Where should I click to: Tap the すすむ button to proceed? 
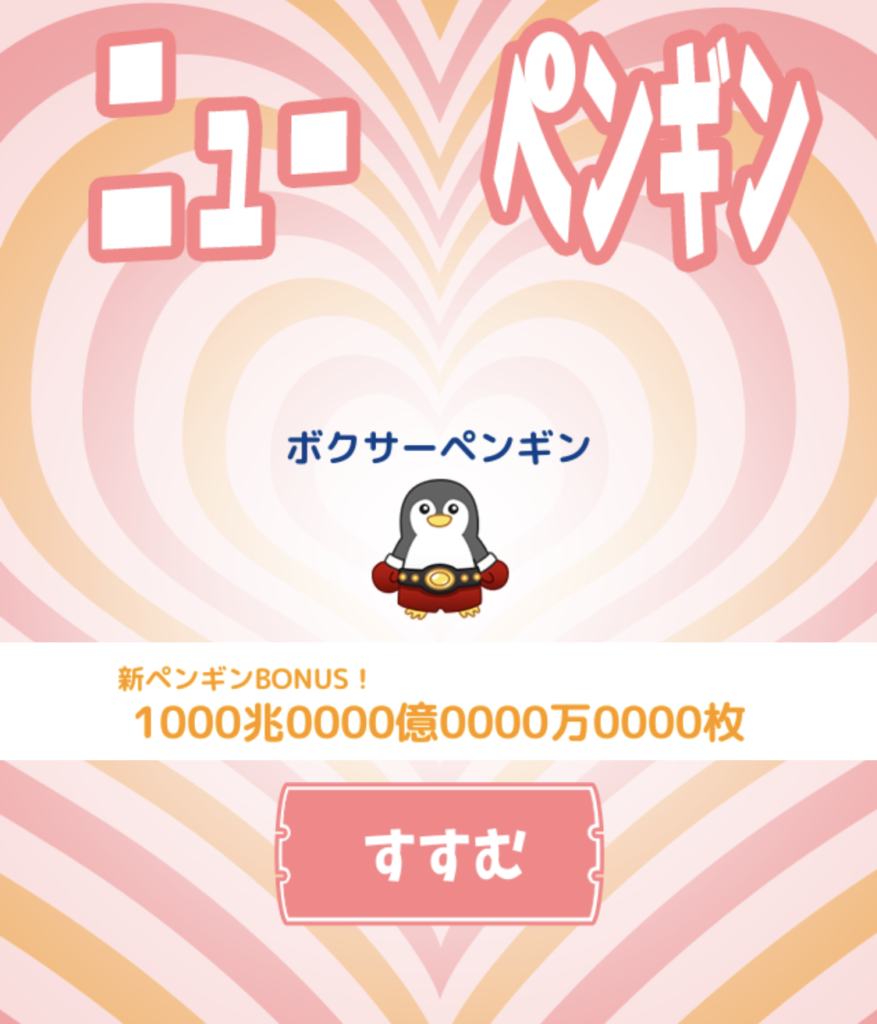440,853
